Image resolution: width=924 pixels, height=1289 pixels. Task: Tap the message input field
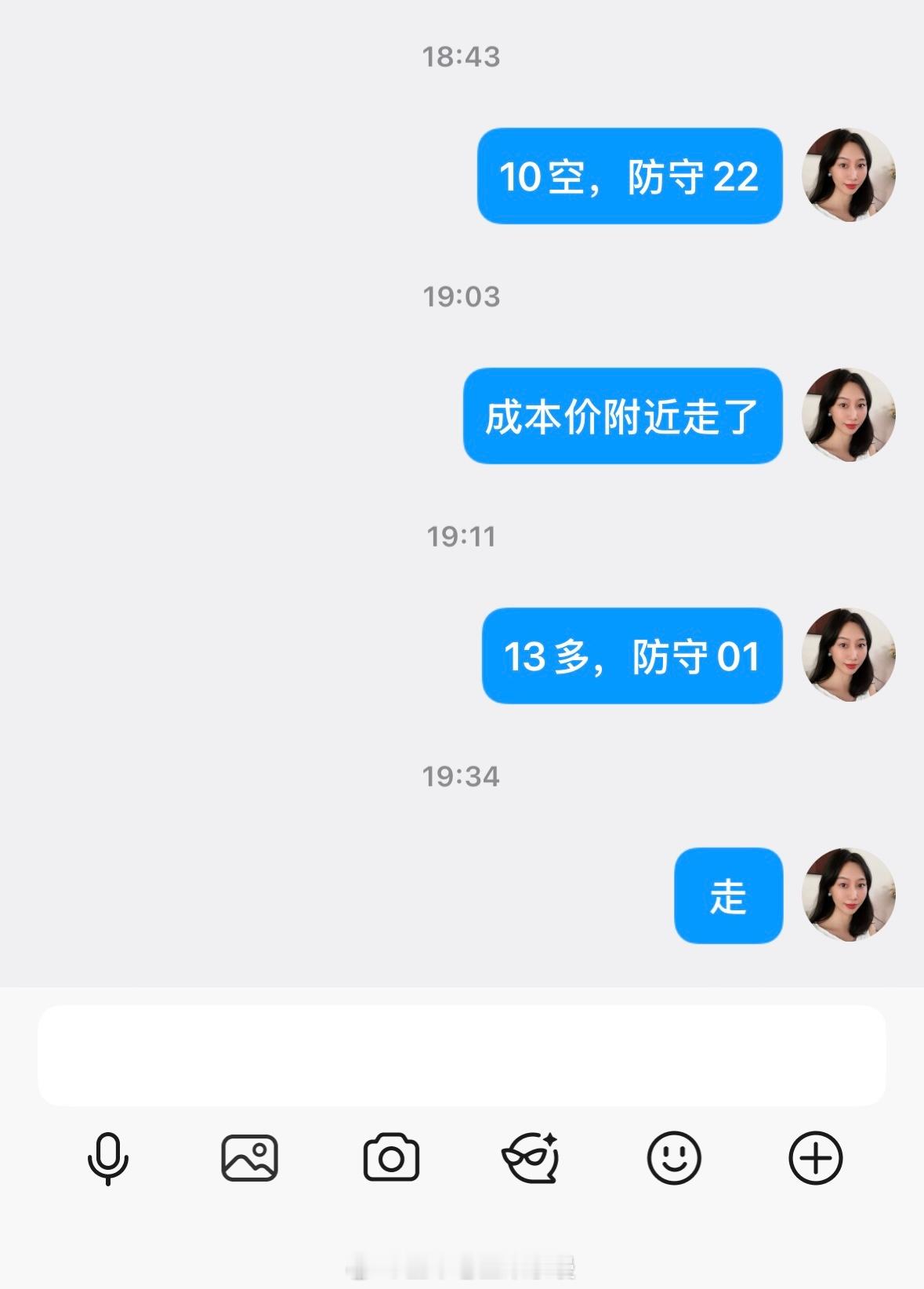point(462,1055)
